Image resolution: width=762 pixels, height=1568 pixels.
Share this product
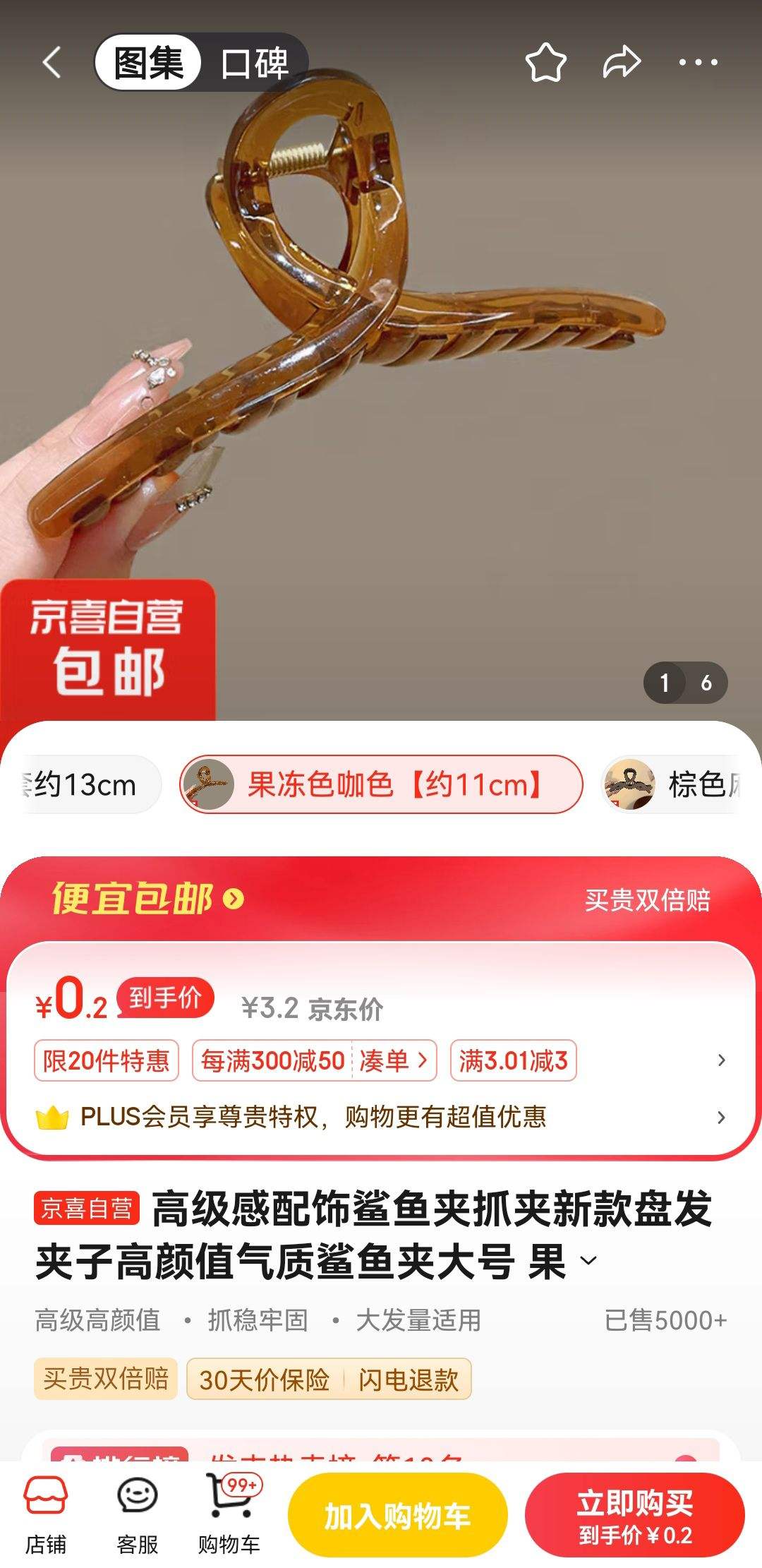(622, 63)
